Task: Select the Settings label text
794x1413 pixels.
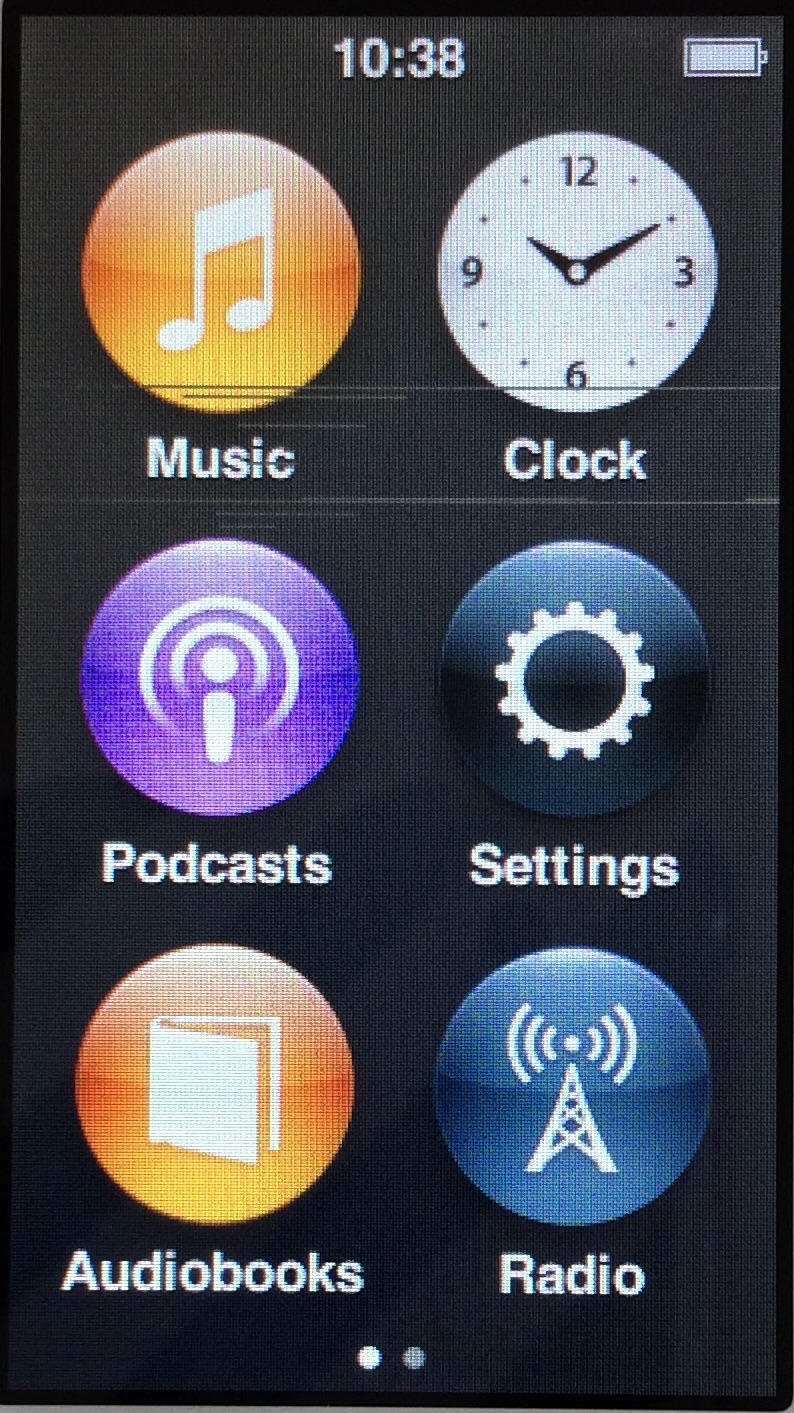Action: pos(577,866)
